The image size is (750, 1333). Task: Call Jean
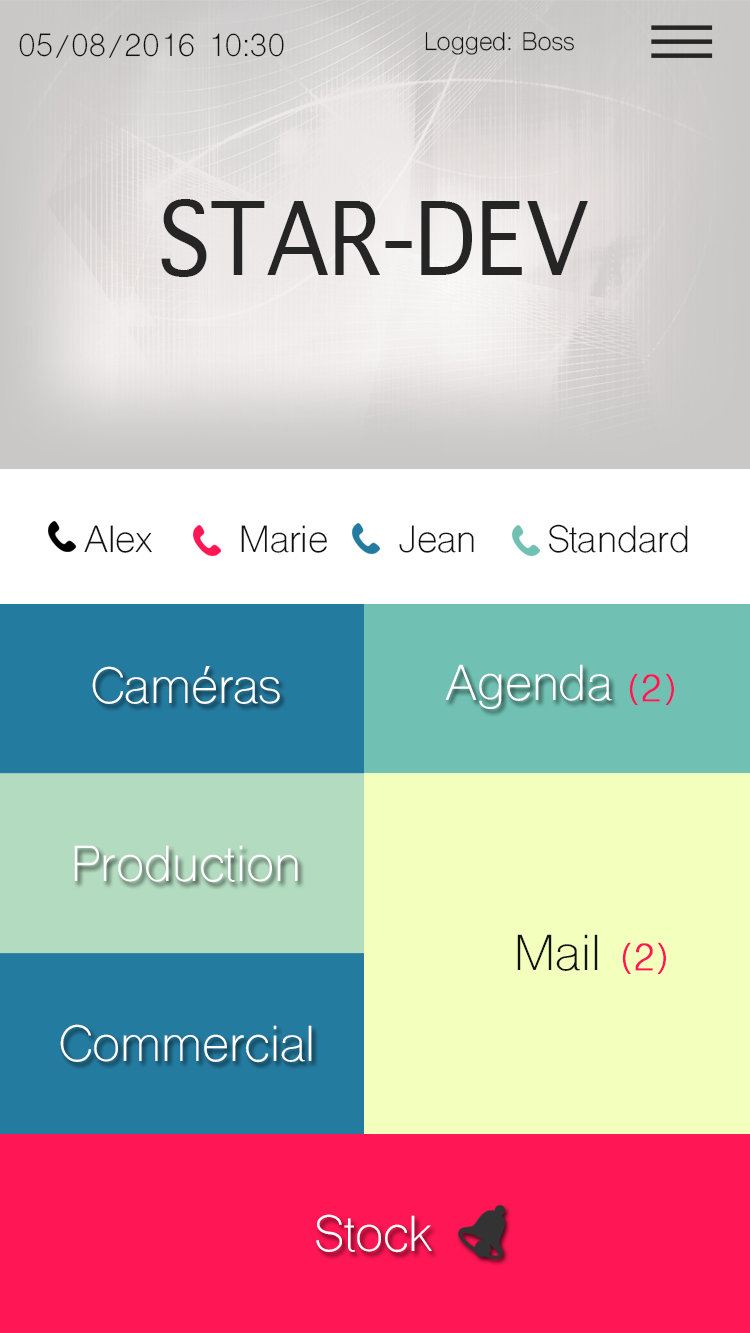point(413,539)
